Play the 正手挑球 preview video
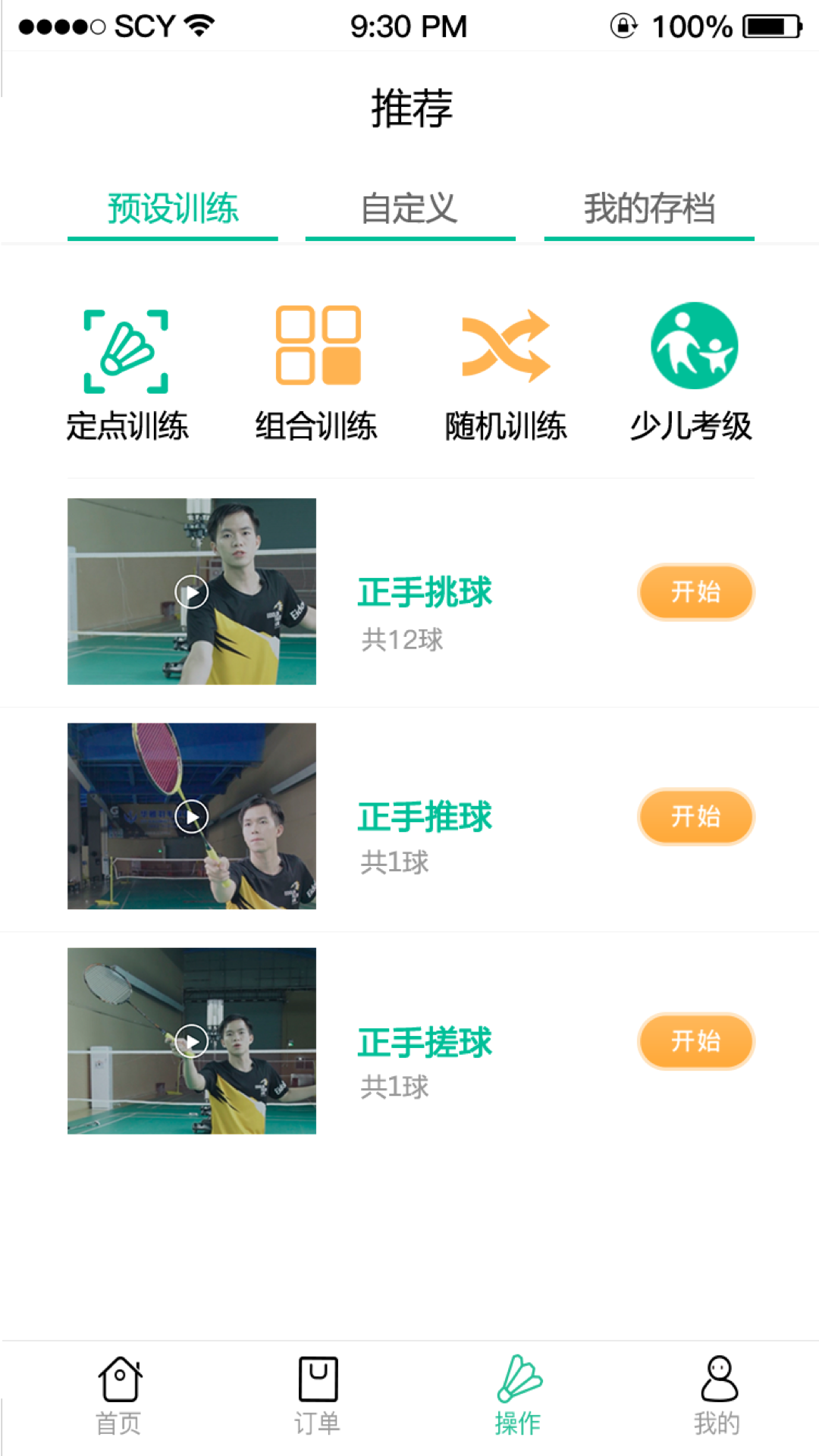The height and width of the screenshot is (1456, 819). coord(192,592)
